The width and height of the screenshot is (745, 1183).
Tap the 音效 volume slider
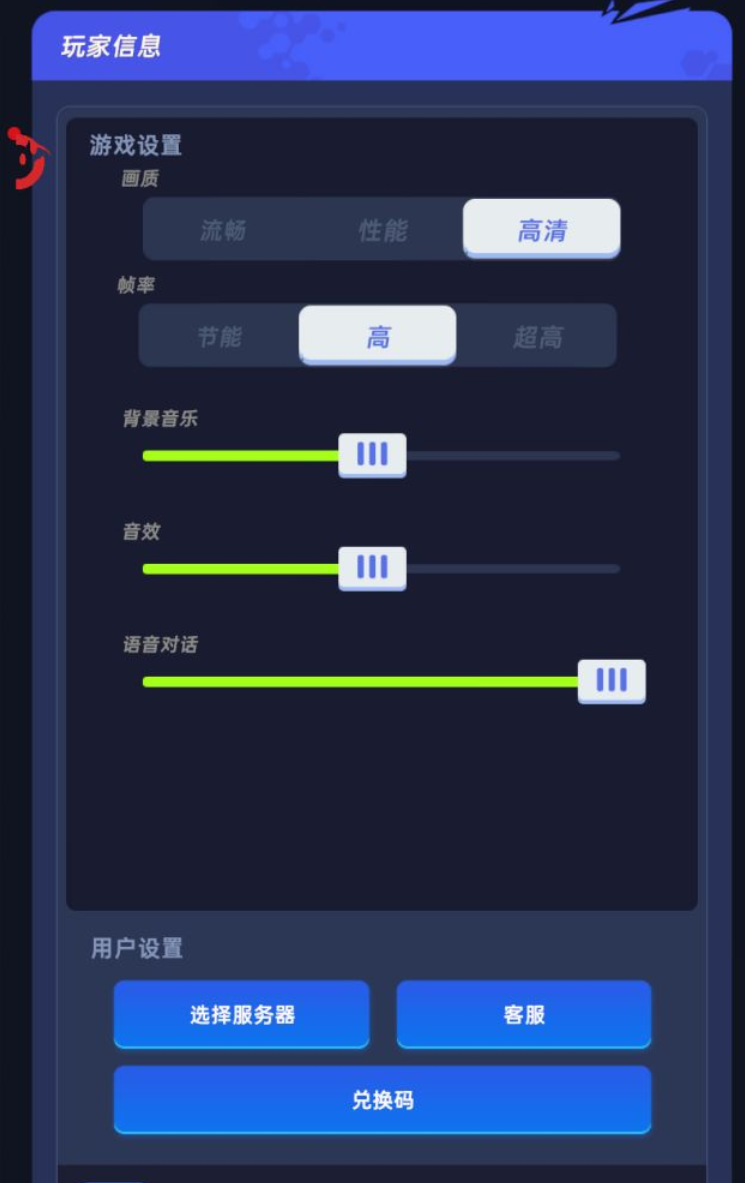click(x=372, y=568)
